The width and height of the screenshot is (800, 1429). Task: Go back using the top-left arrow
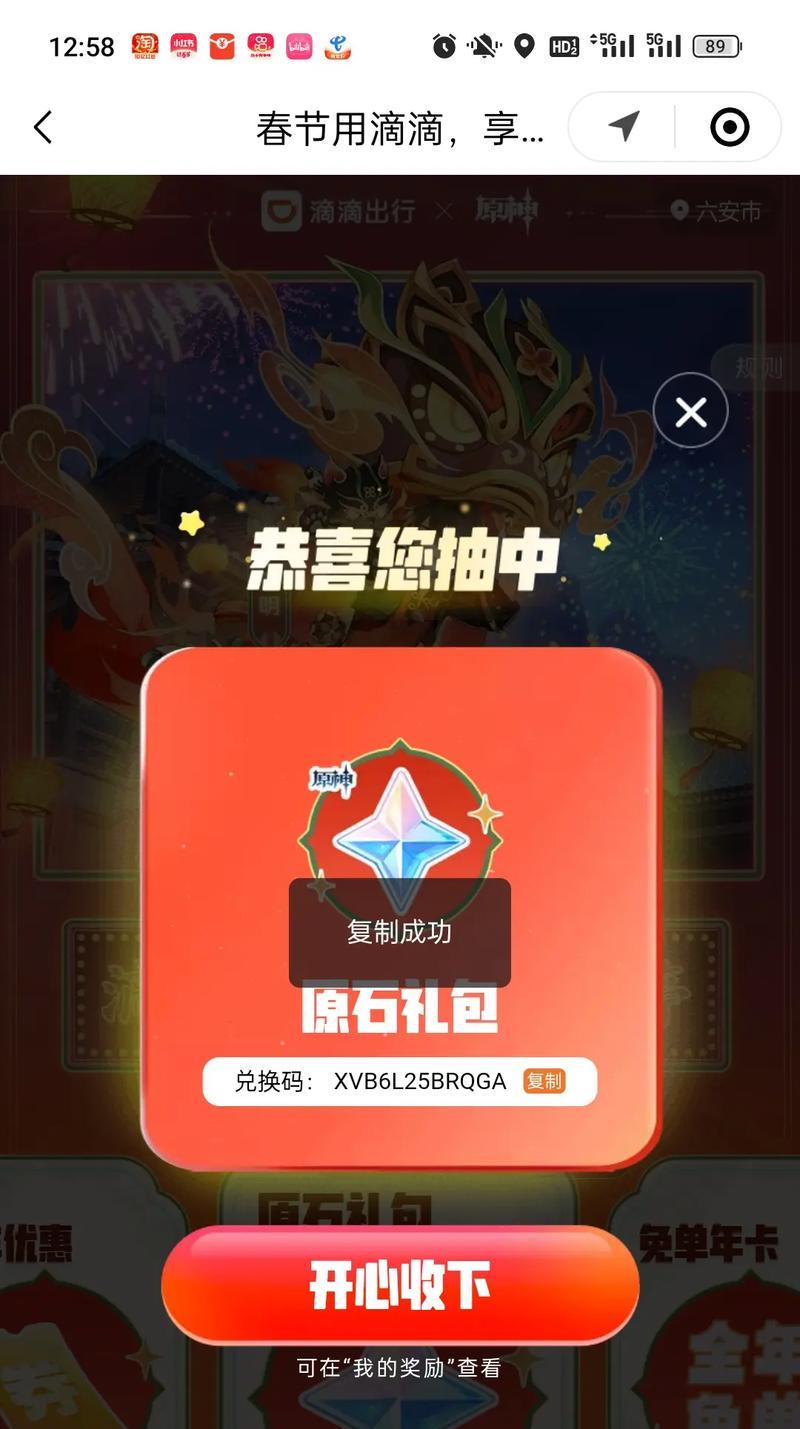(42, 128)
